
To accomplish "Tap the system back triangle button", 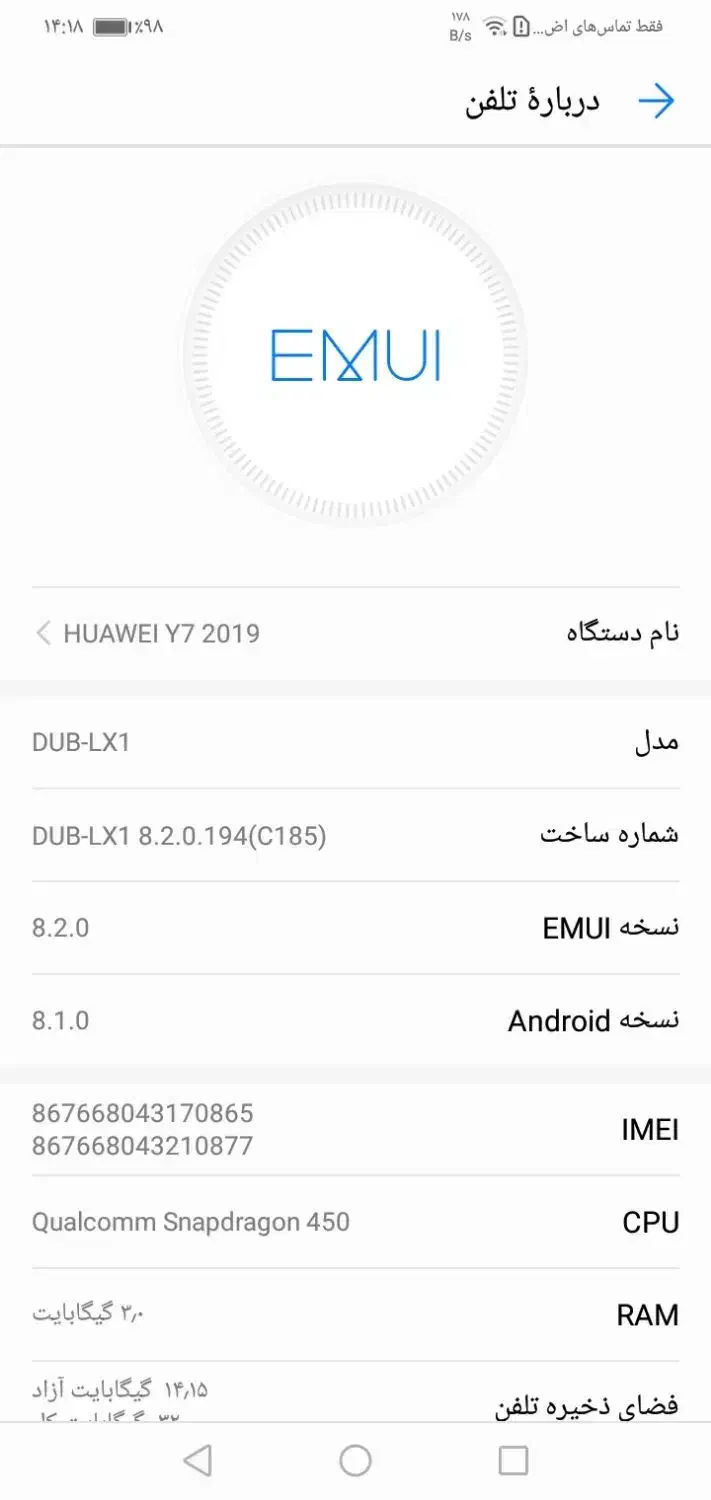I will (198, 1461).
